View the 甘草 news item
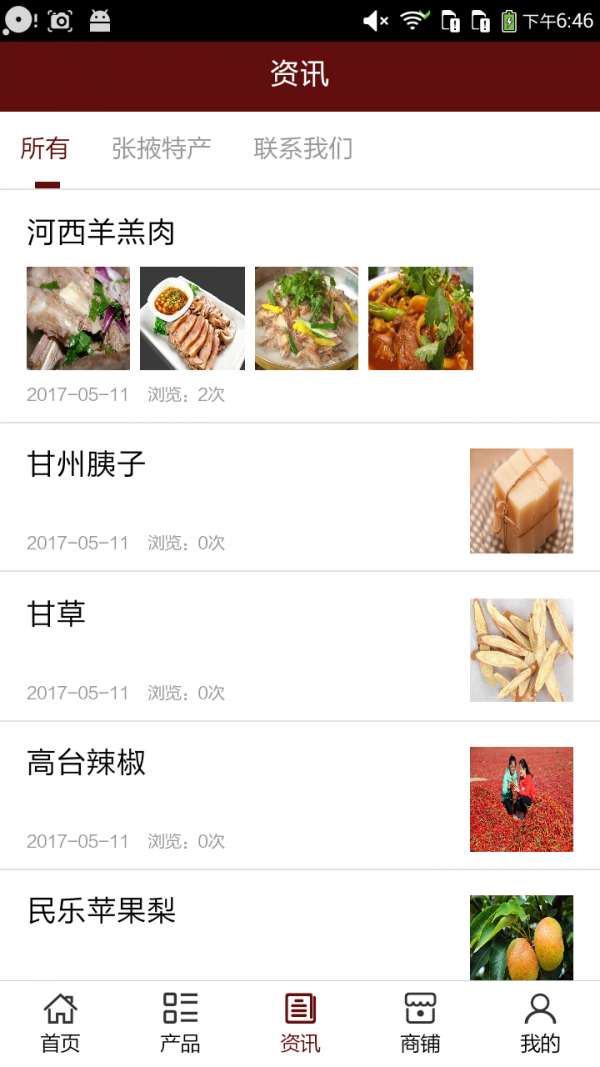 tap(57, 613)
